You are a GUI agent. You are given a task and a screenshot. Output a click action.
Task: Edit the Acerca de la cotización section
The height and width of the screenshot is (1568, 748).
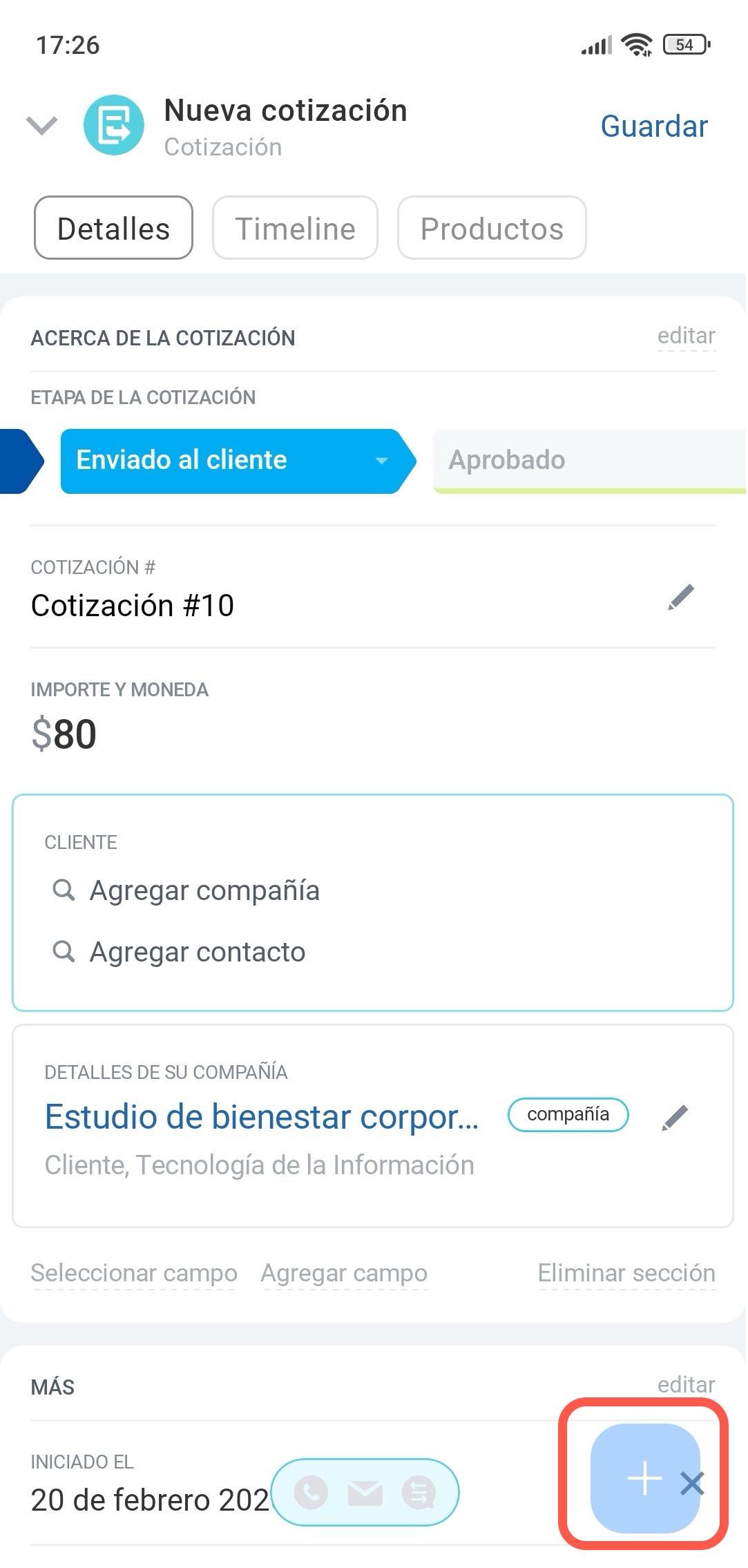point(685,336)
